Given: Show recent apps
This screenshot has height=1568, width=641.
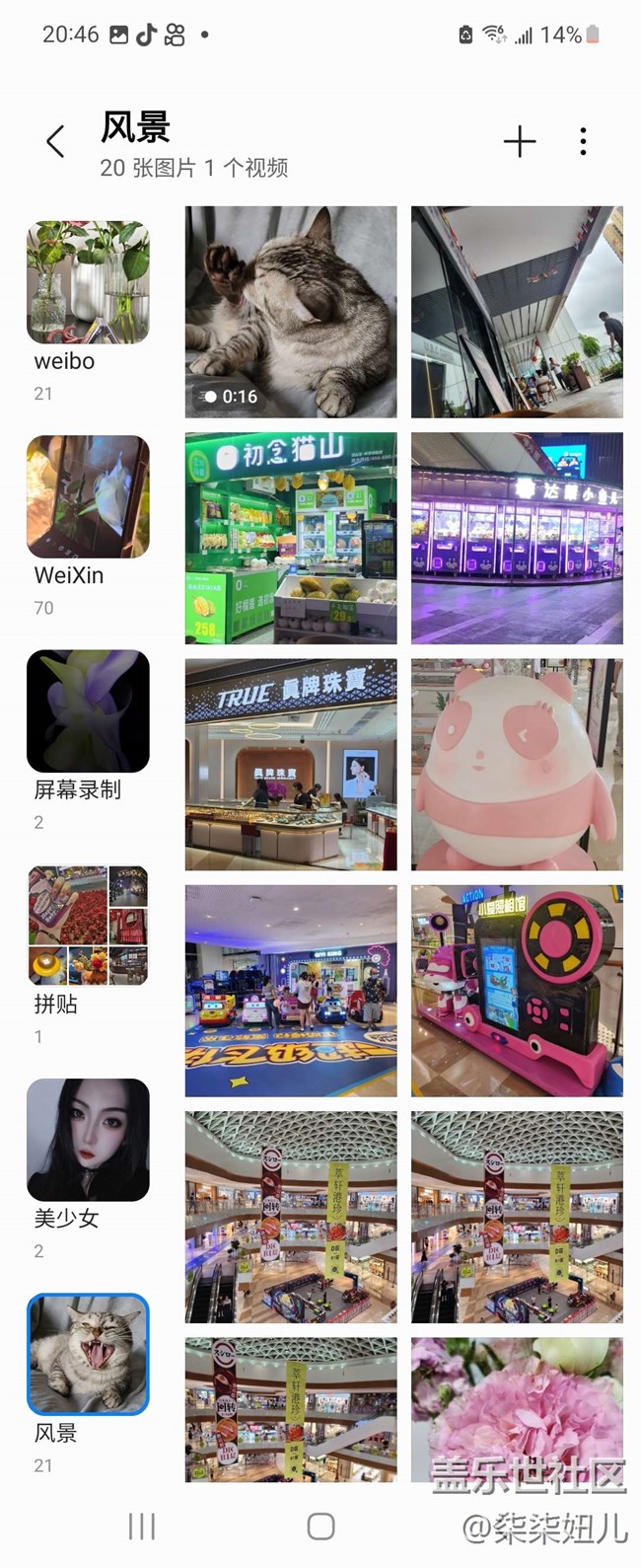Looking at the screenshot, I should coord(142,1527).
